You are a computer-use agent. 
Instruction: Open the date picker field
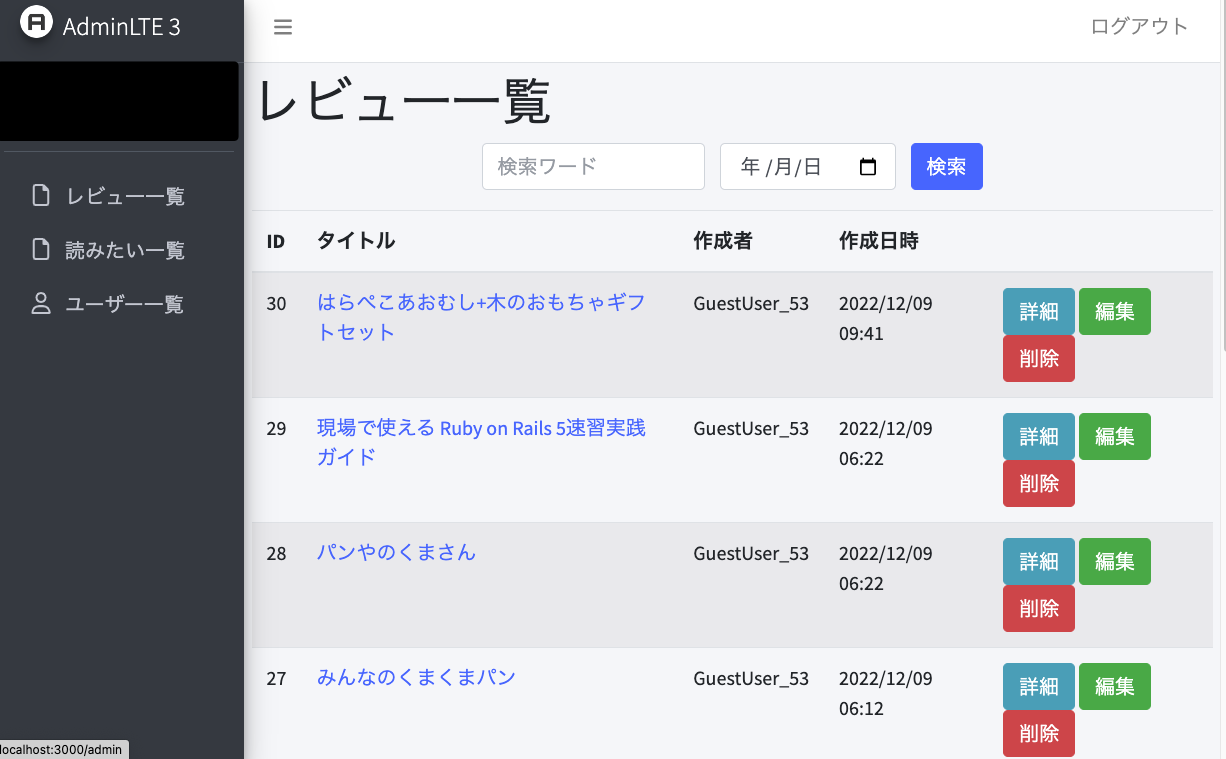point(807,167)
